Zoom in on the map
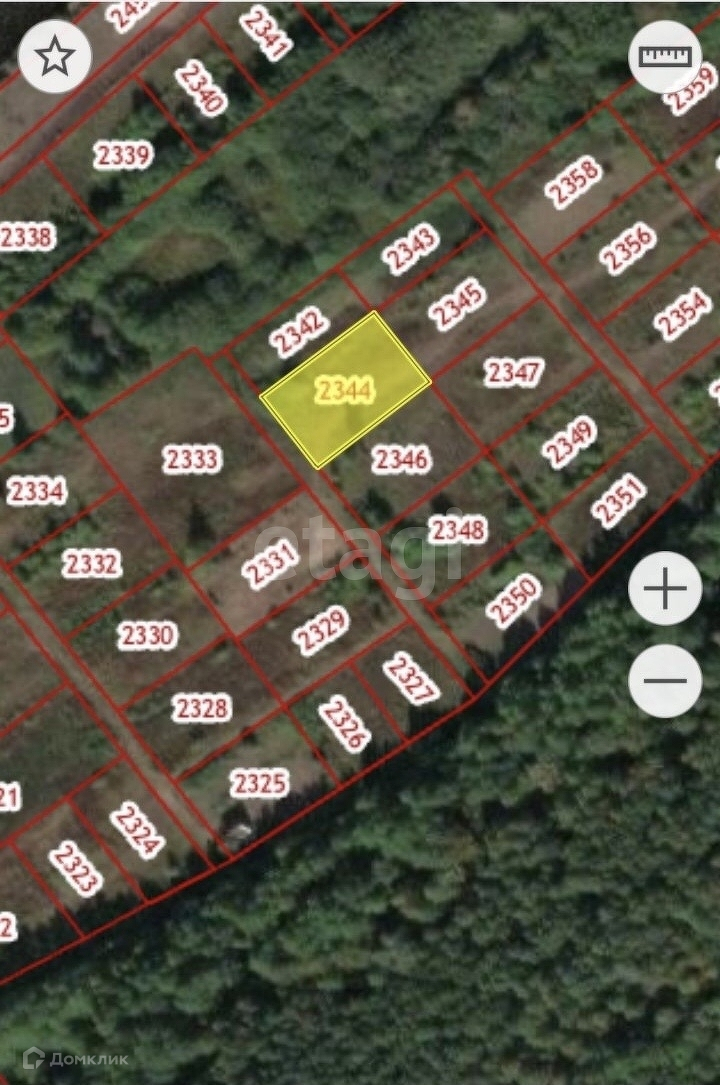This screenshot has width=720, height=1085. (665, 589)
